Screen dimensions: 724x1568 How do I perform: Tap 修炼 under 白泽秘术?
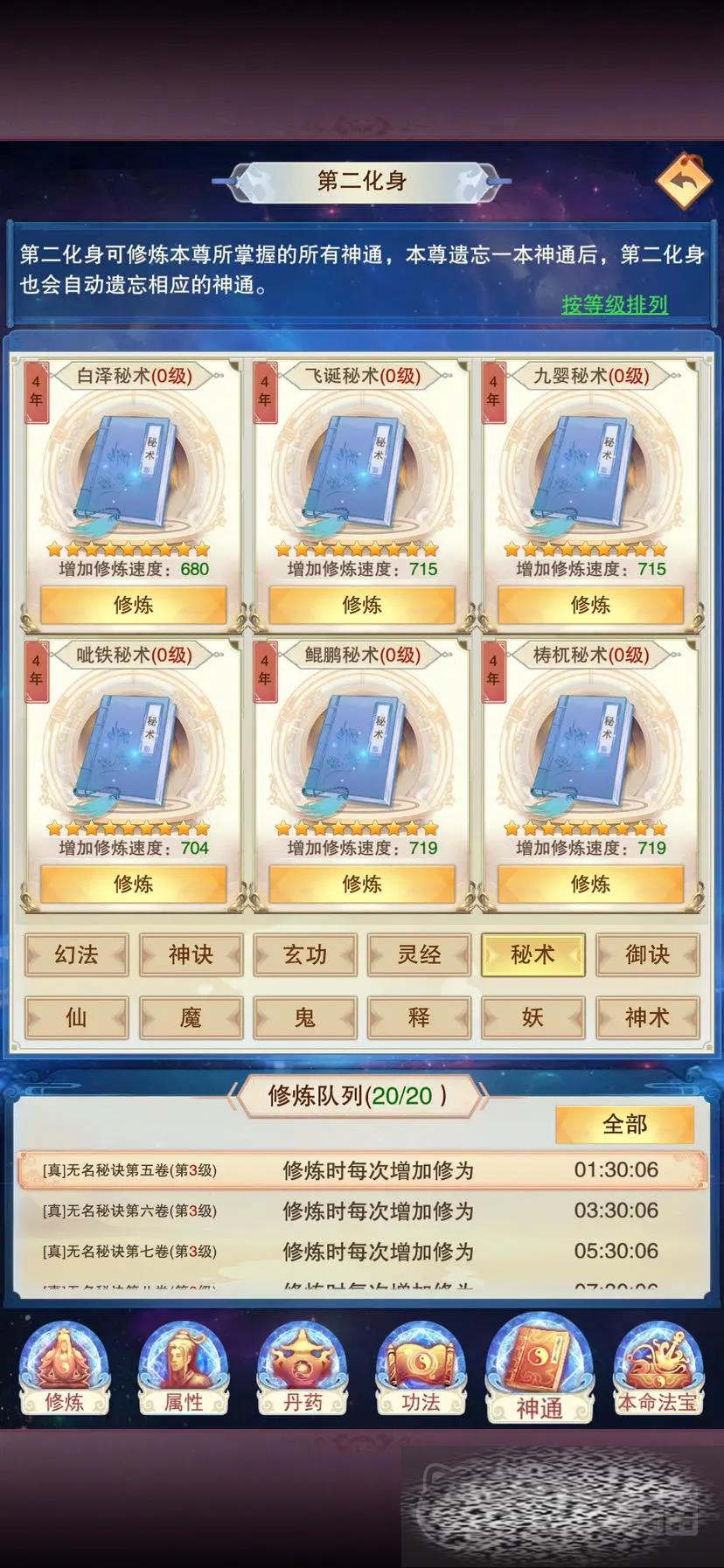[x=133, y=605]
